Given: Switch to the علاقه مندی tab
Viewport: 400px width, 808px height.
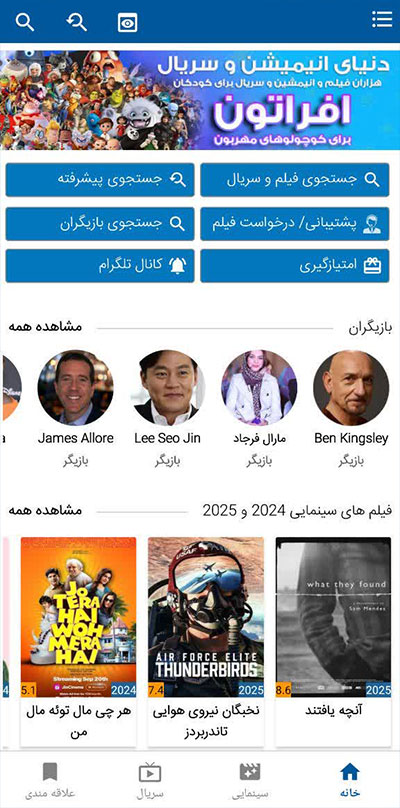Looking at the screenshot, I should [50, 780].
